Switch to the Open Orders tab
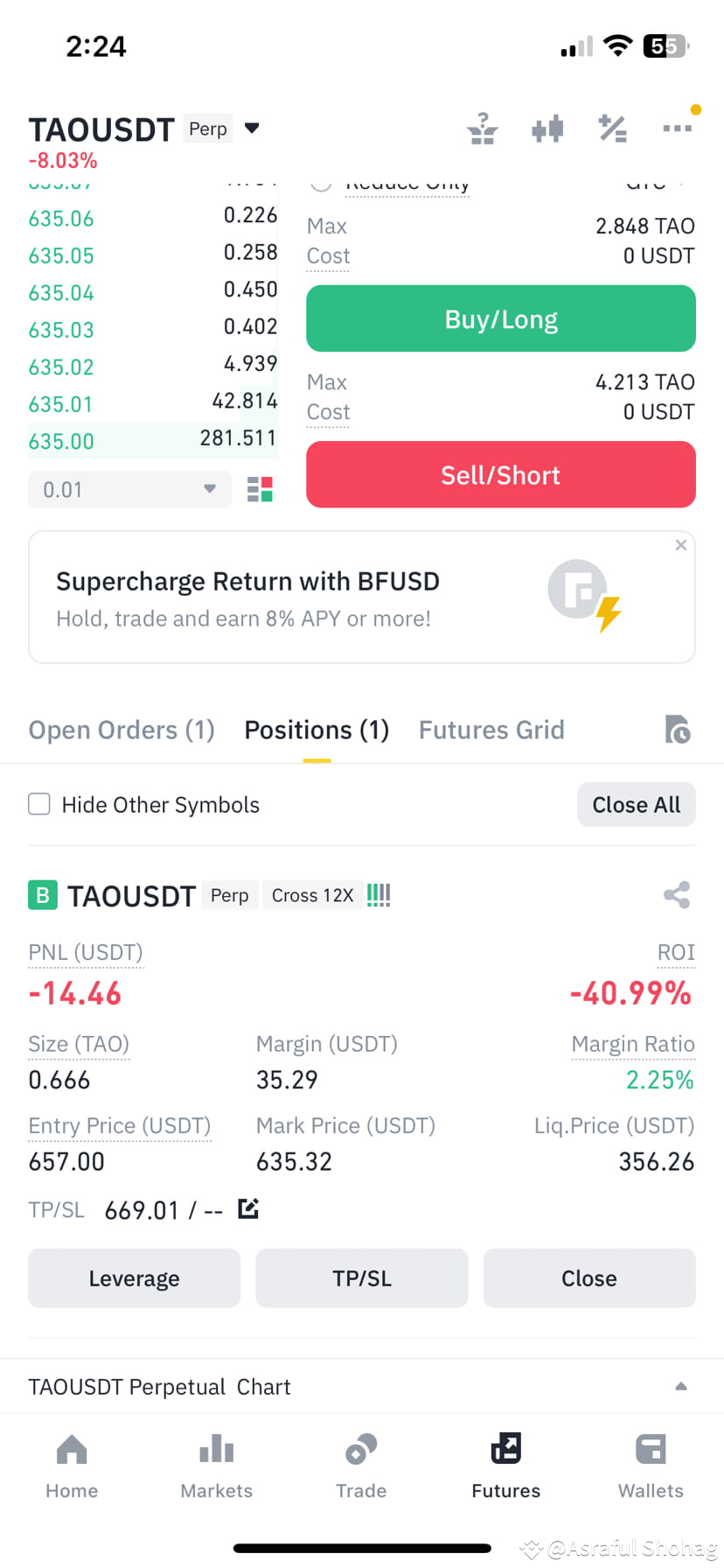The height and width of the screenshot is (1568, 724). (121, 730)
